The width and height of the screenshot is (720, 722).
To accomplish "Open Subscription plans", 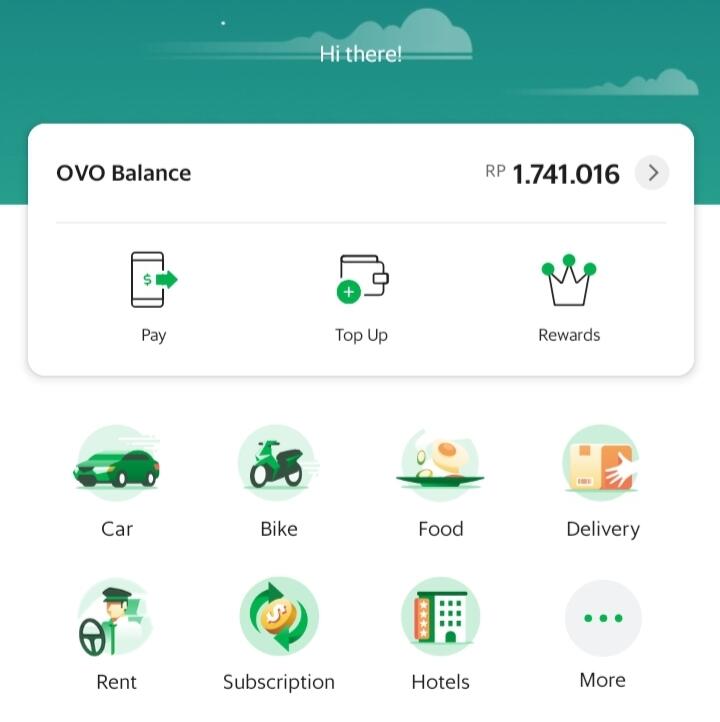I will [x=278, y=618].
